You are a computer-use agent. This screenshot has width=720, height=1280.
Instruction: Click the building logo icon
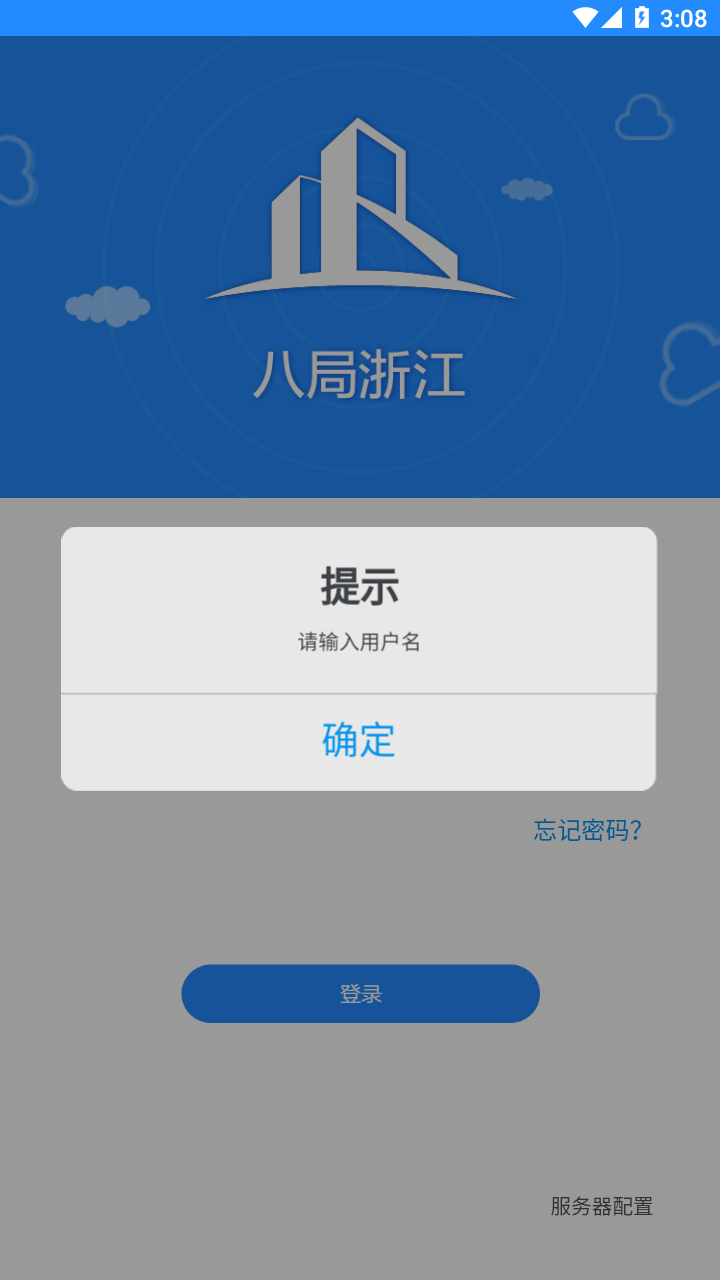pos(360,215)
